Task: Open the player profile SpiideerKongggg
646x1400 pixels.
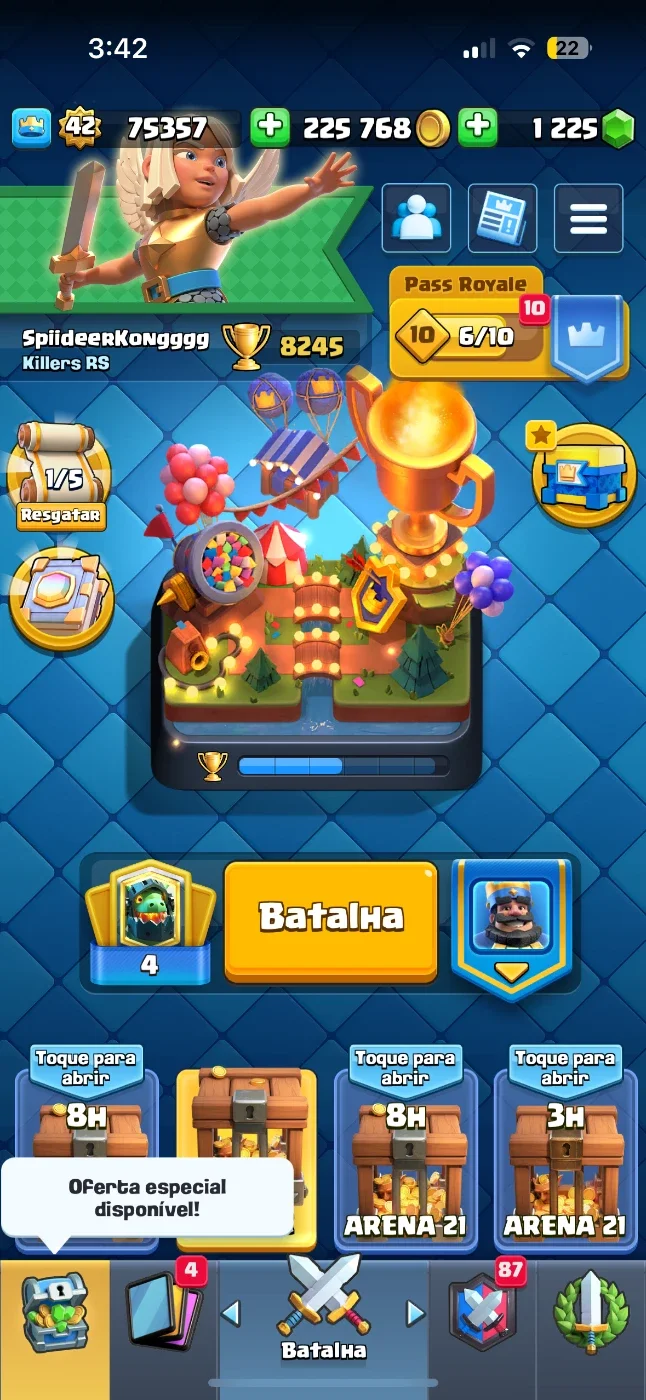Action: [116, 338]
